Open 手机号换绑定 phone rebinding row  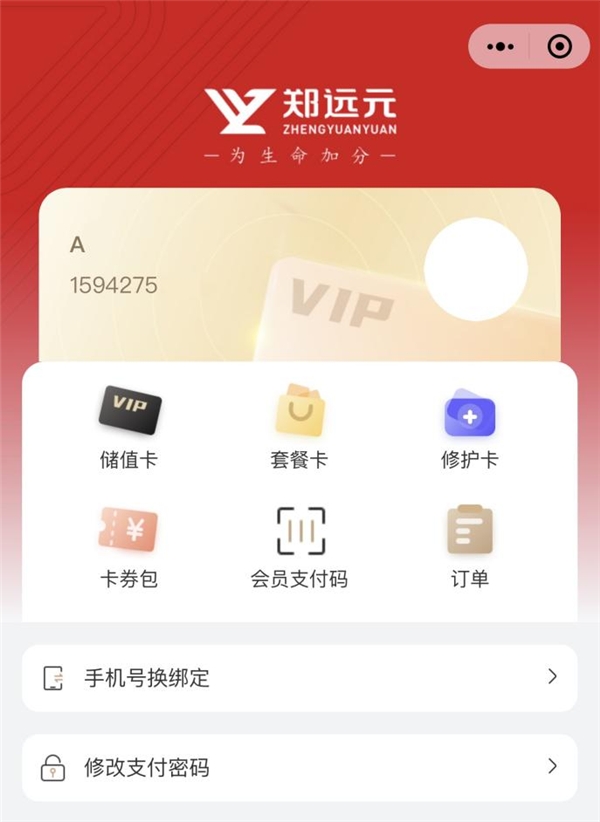pyautogui.click(x=299, y=678)
